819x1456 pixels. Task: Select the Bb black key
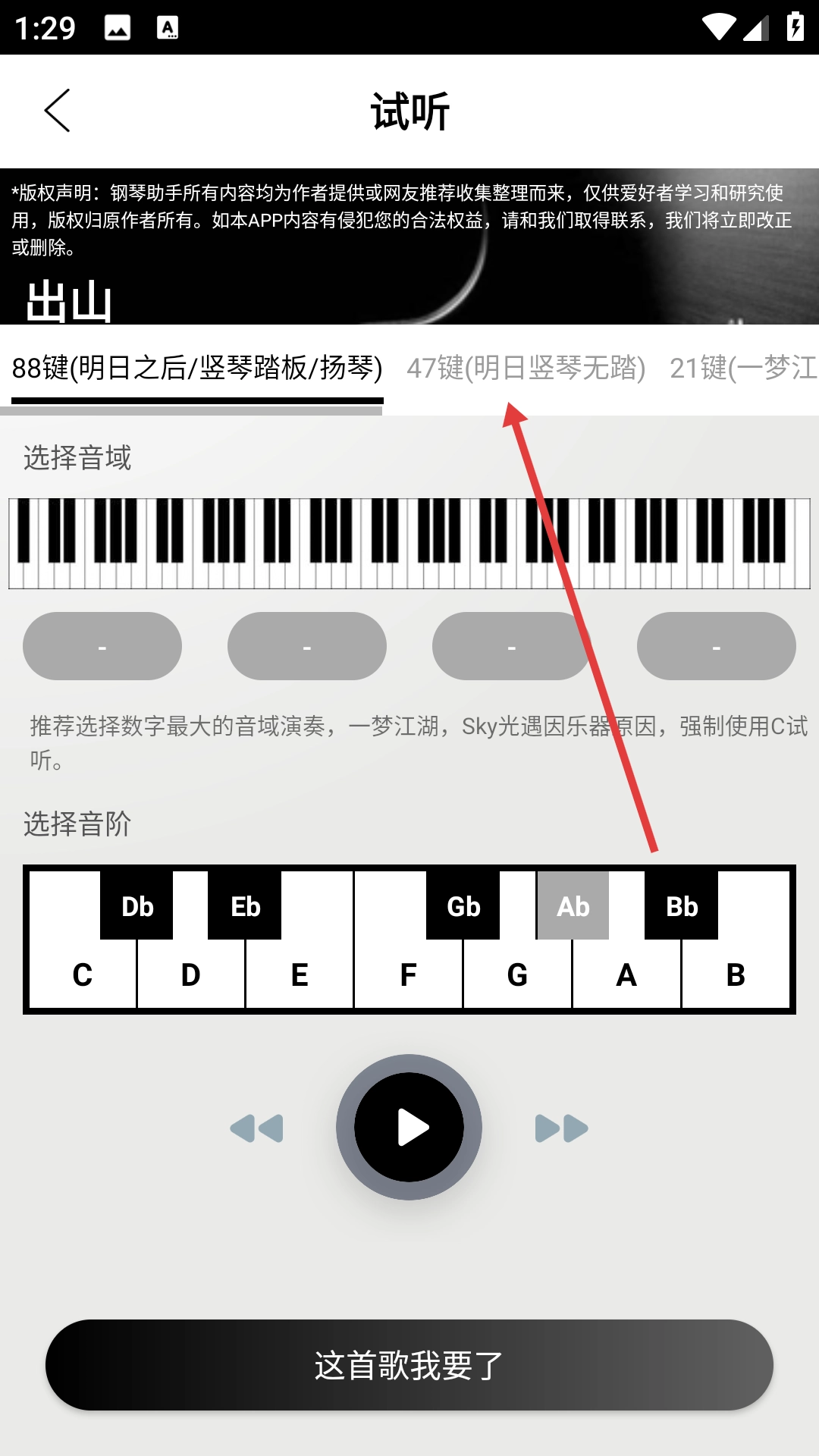[x=681, y=906]
